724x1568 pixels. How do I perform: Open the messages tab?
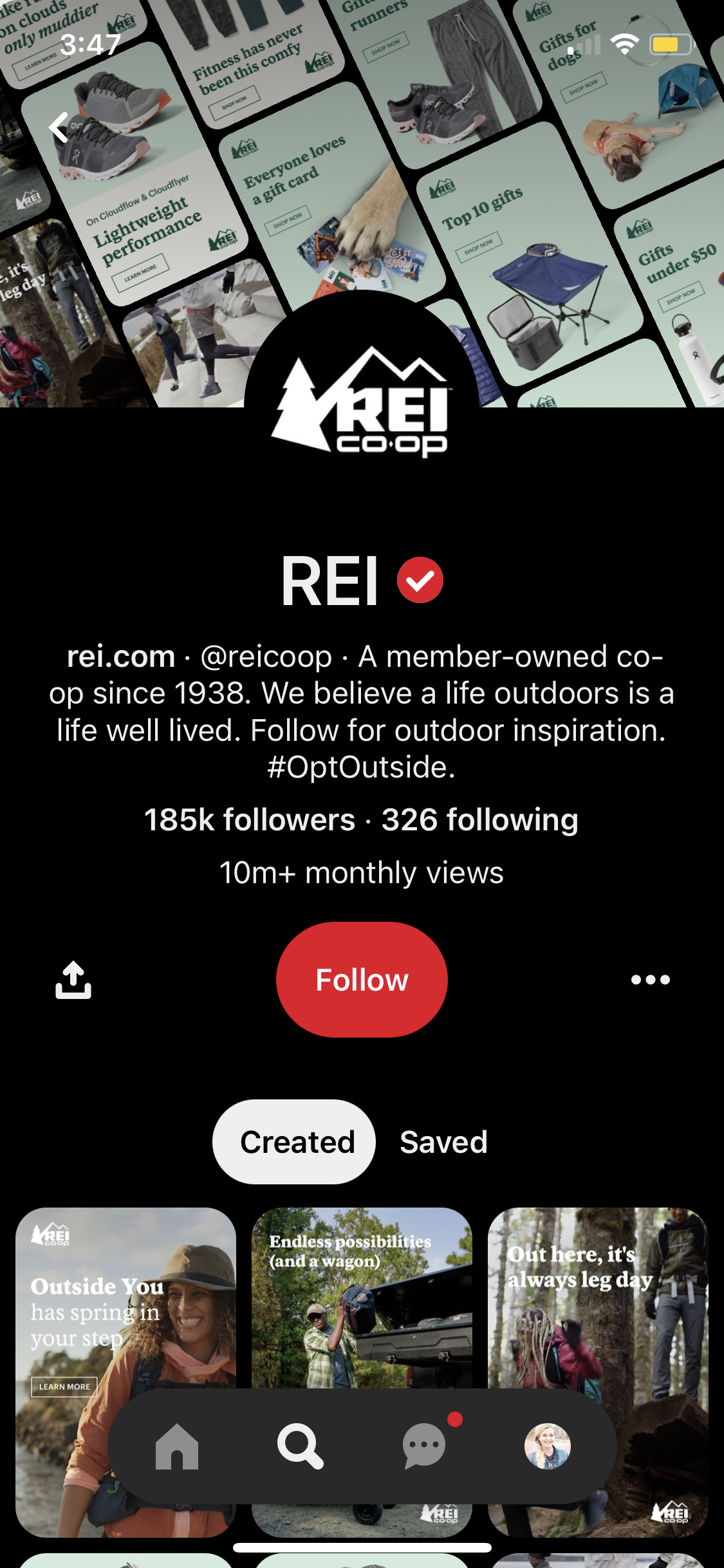424,1446
